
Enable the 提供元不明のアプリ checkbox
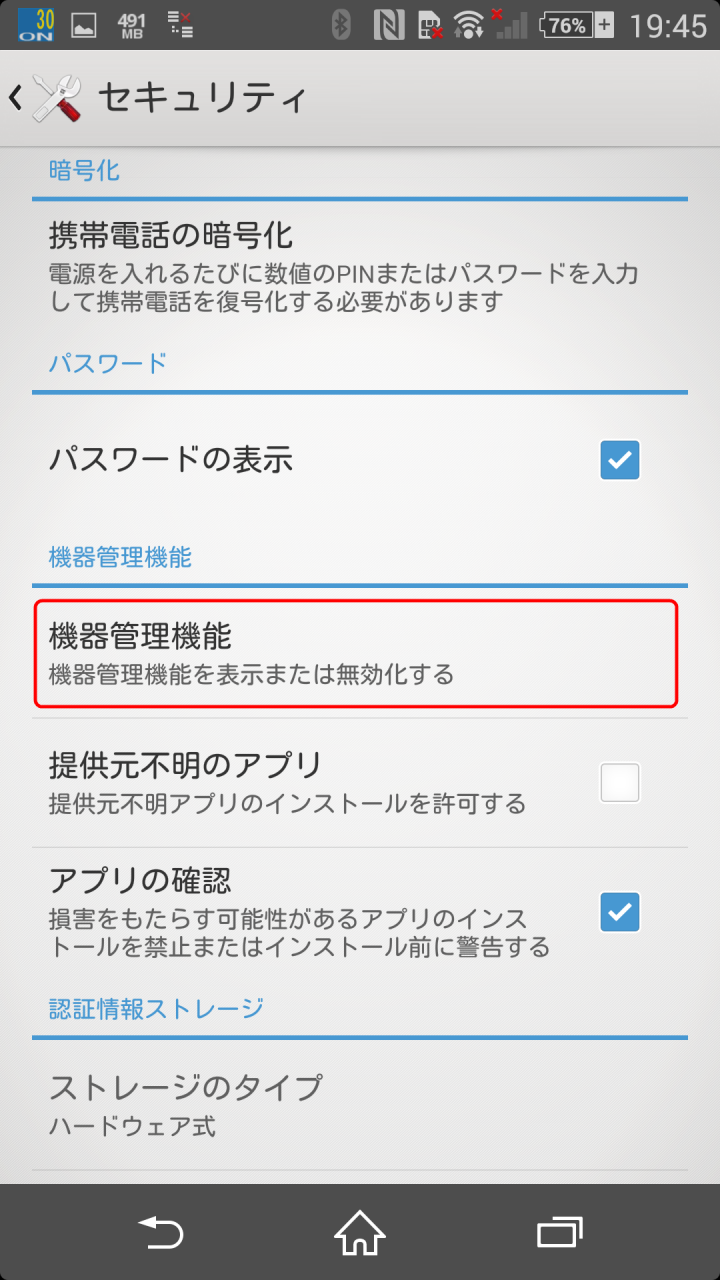pyautogui.click(x=620, y=782)
